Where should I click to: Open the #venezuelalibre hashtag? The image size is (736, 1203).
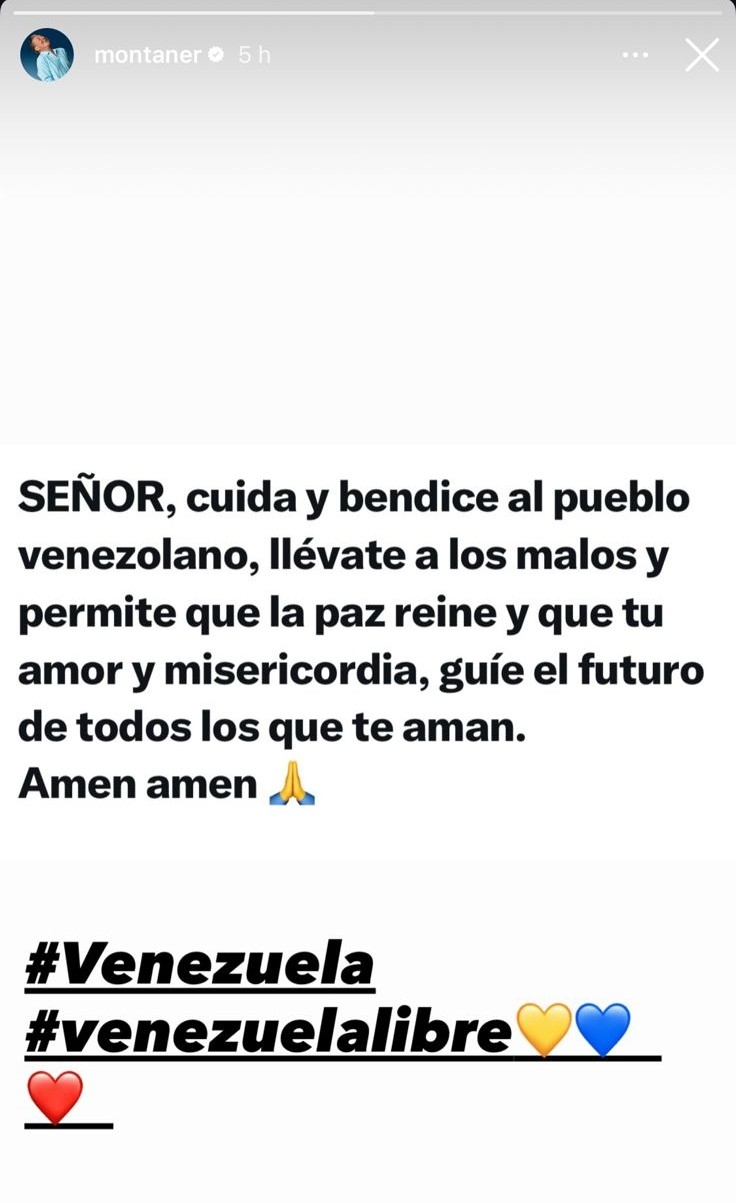tap(268, 1030)
